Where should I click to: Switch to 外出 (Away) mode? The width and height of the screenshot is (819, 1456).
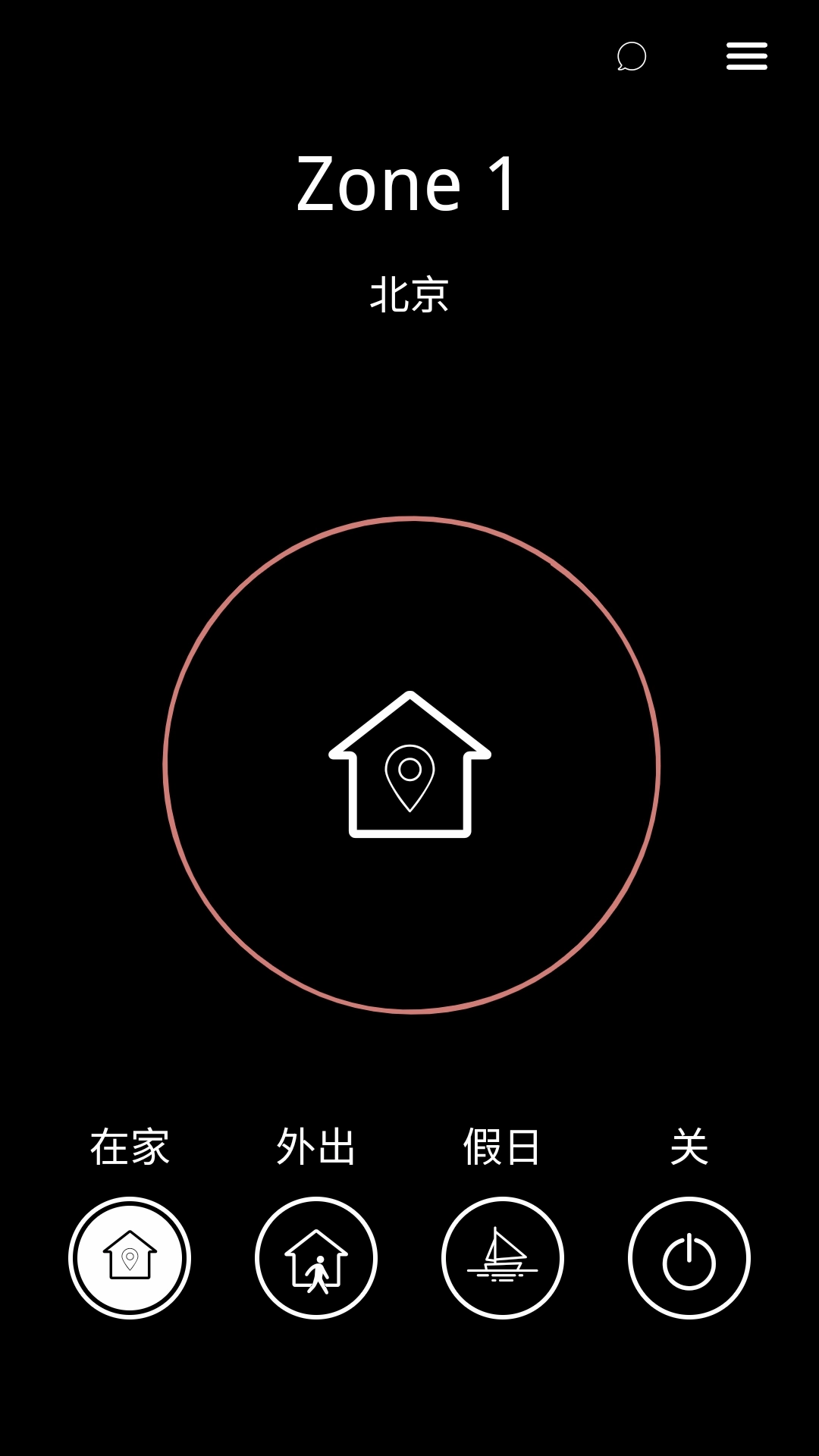click(316, 1258)
